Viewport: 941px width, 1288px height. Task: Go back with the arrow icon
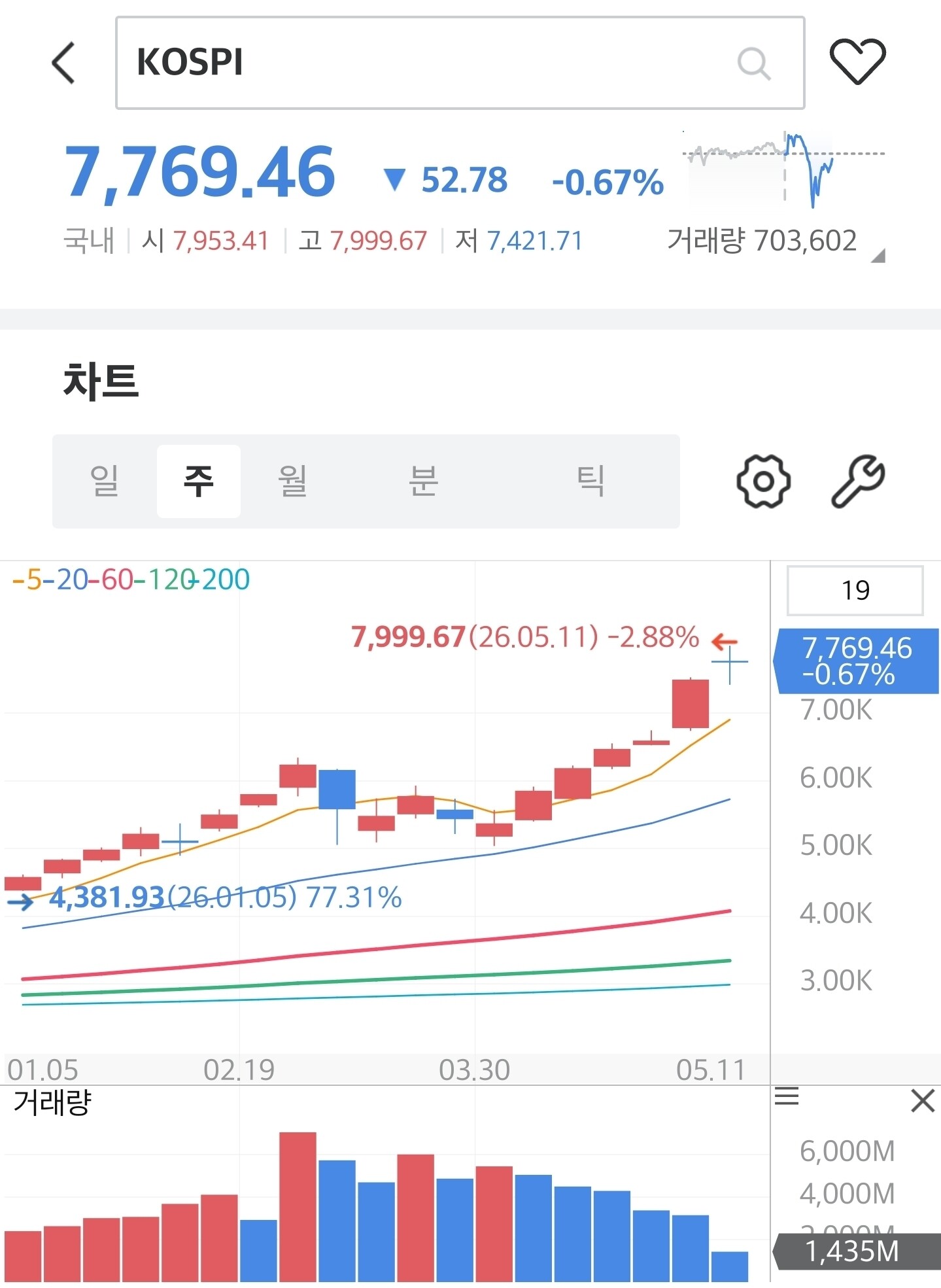[64, 63]
